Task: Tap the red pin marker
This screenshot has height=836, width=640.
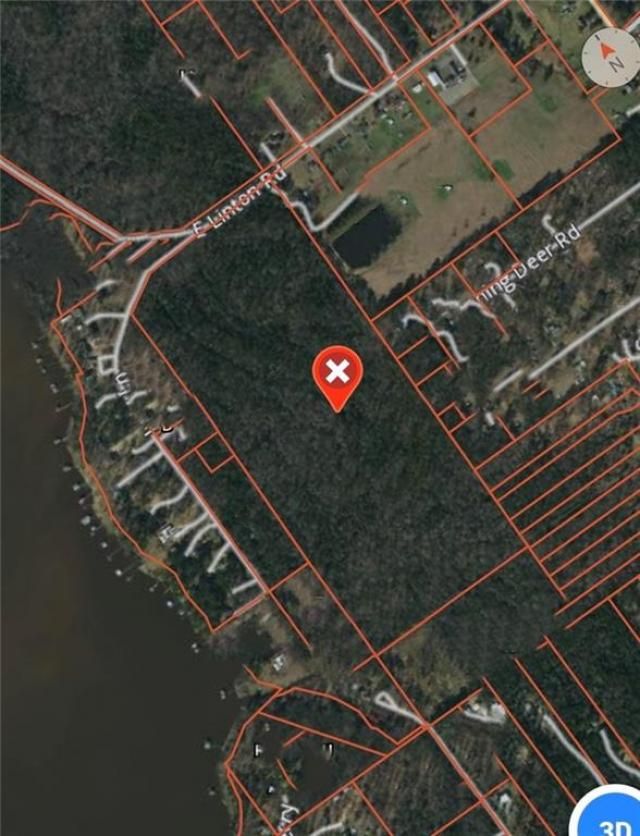Action: coord(339,375)
